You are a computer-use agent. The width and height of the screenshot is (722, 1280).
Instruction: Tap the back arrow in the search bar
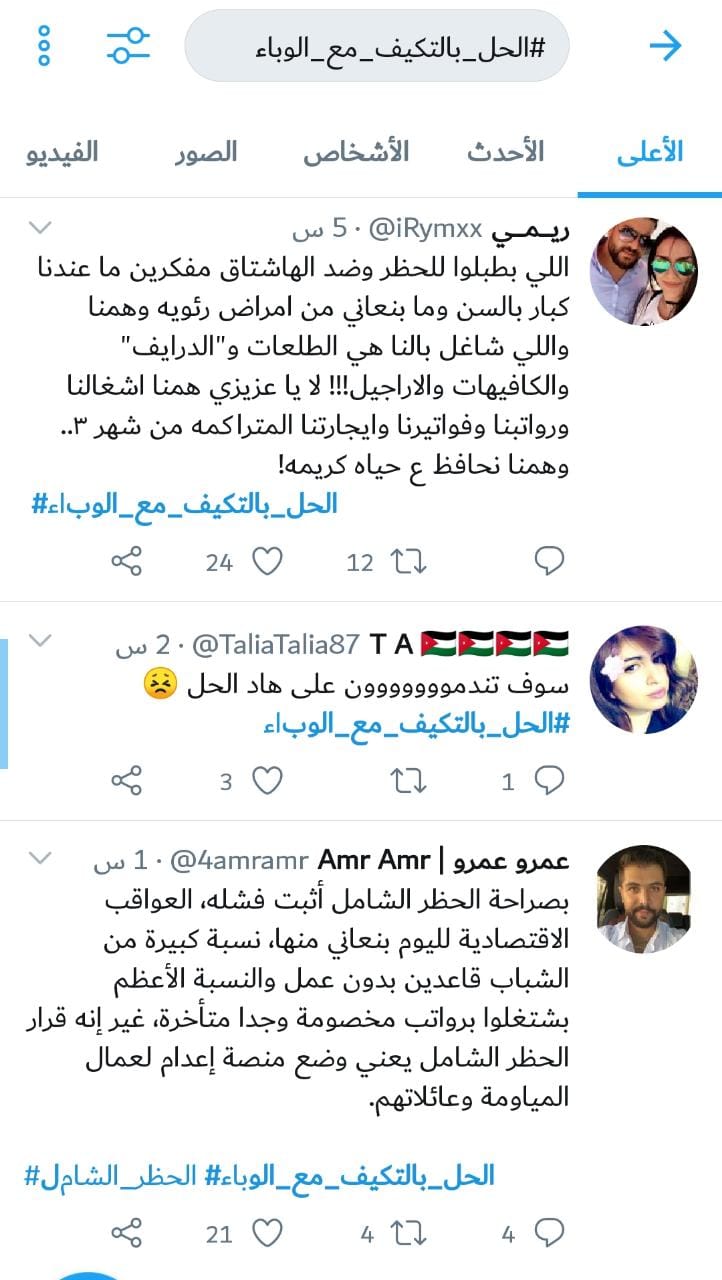coord(665,45)
